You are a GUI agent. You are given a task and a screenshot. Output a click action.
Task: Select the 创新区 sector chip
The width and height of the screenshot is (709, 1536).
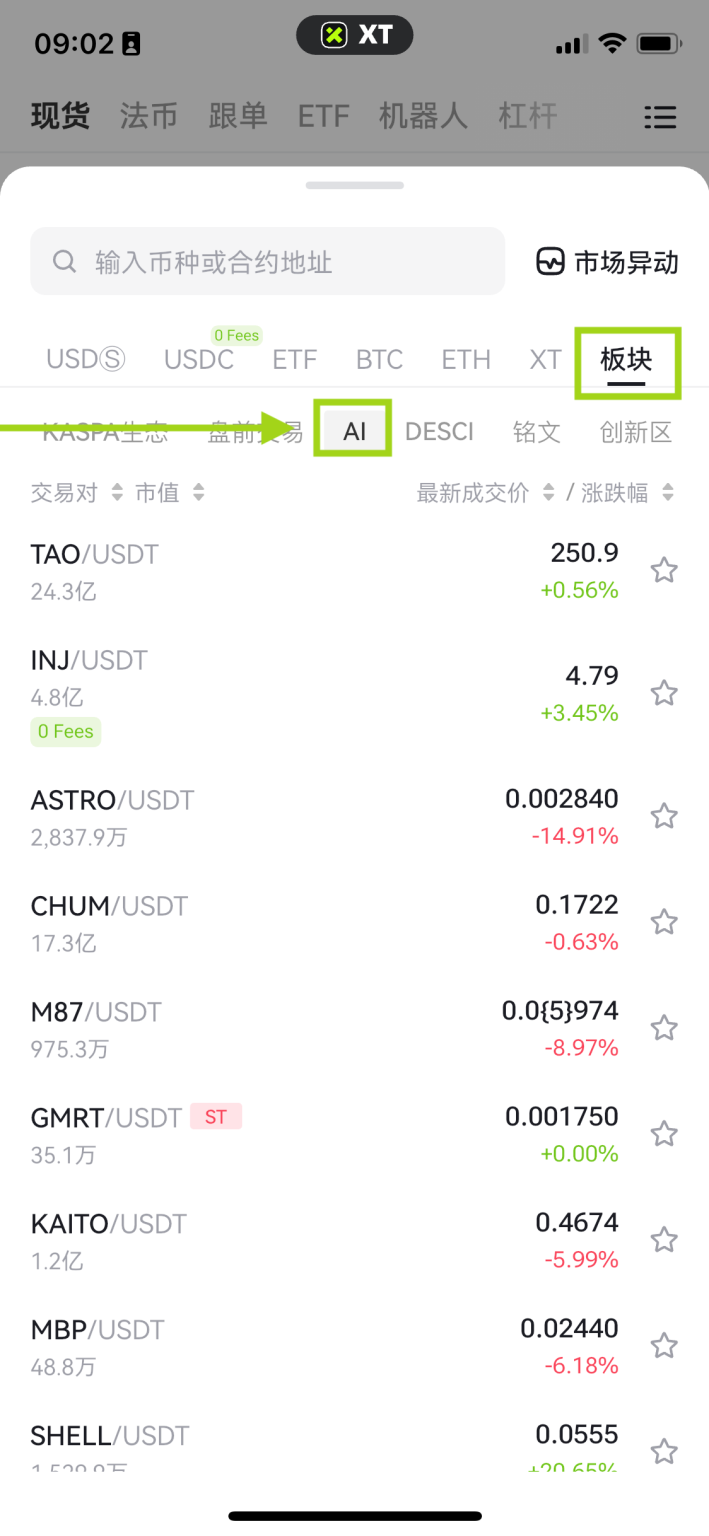(x=635, y=432)
